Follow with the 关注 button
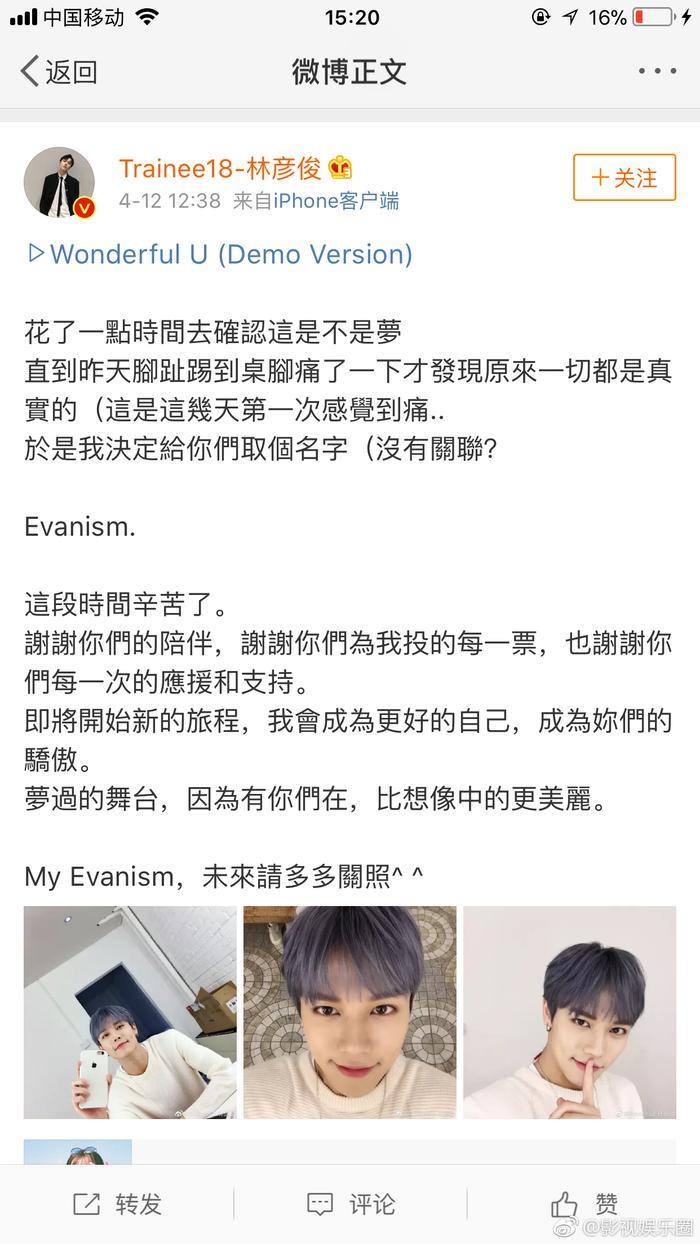 click(624, 178)
